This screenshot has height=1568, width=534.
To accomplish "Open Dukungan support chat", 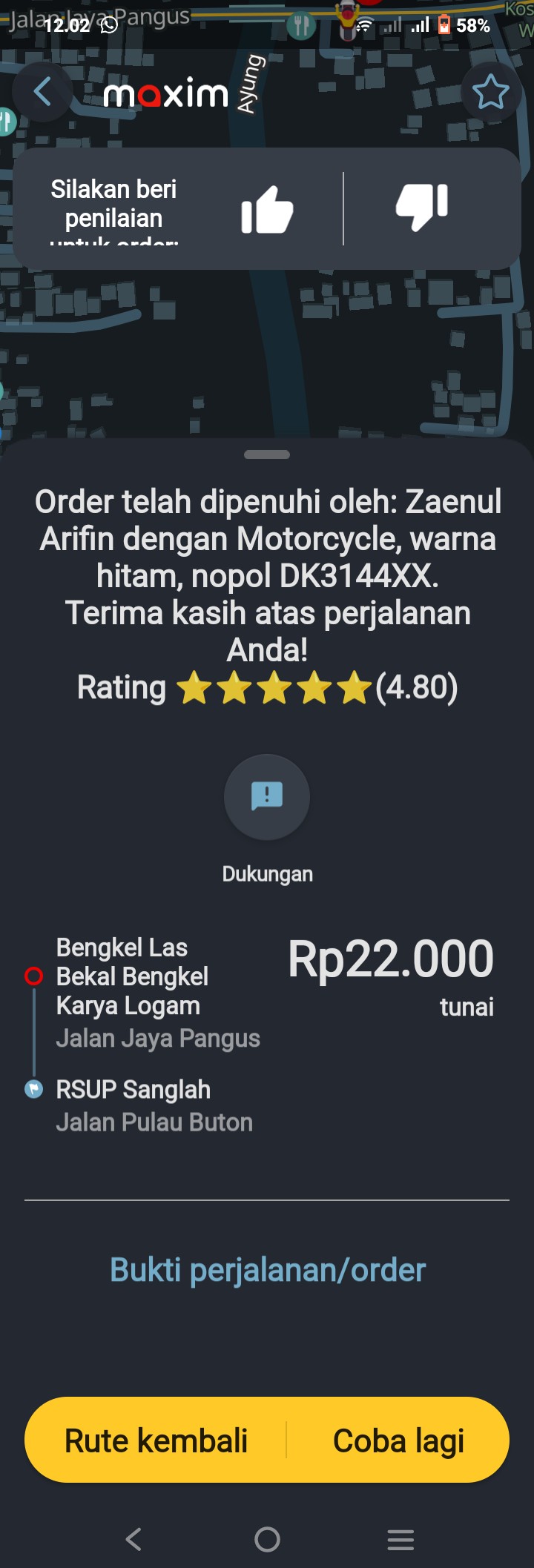I will (267, 798).
